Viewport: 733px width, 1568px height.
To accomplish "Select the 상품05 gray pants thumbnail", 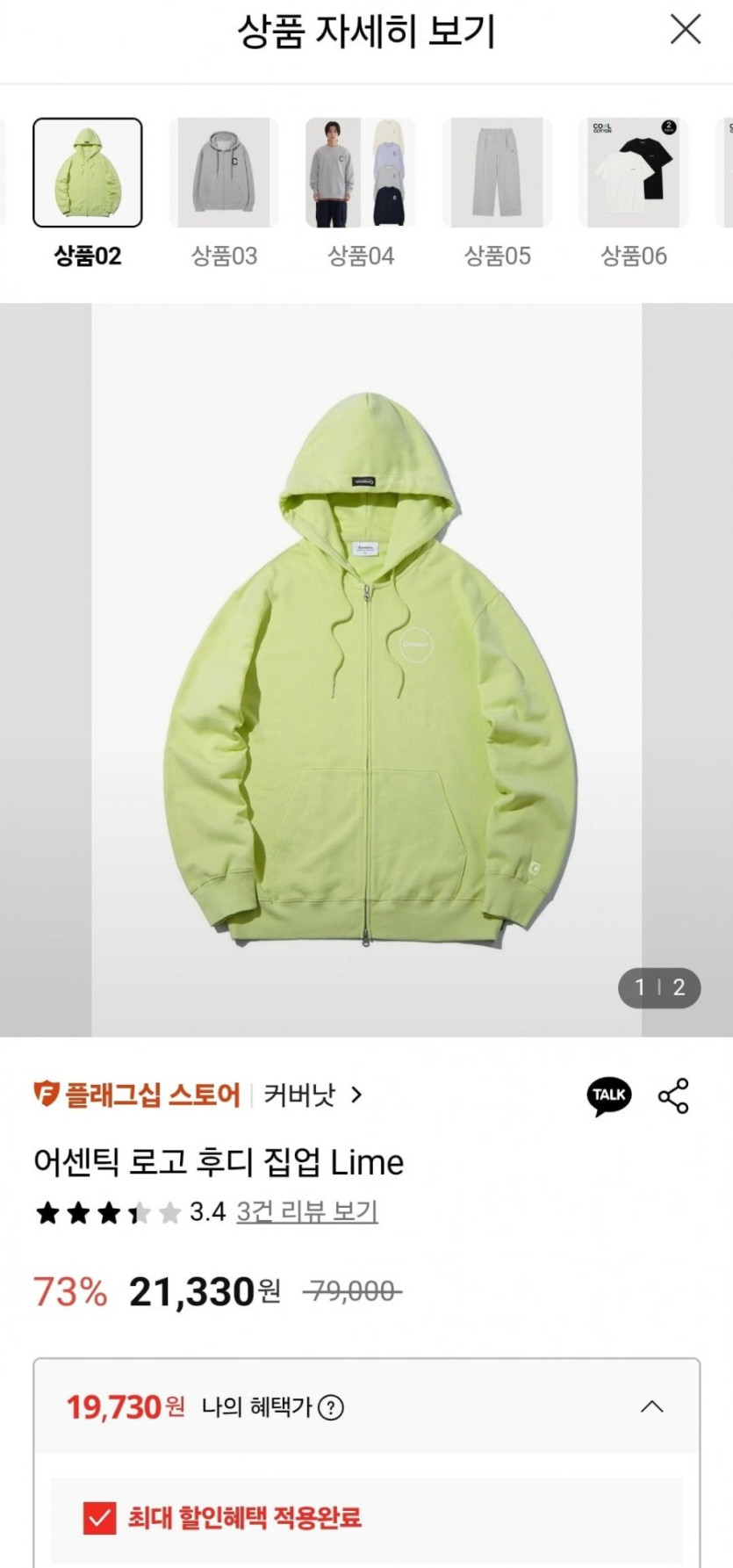I will (497, 172).
